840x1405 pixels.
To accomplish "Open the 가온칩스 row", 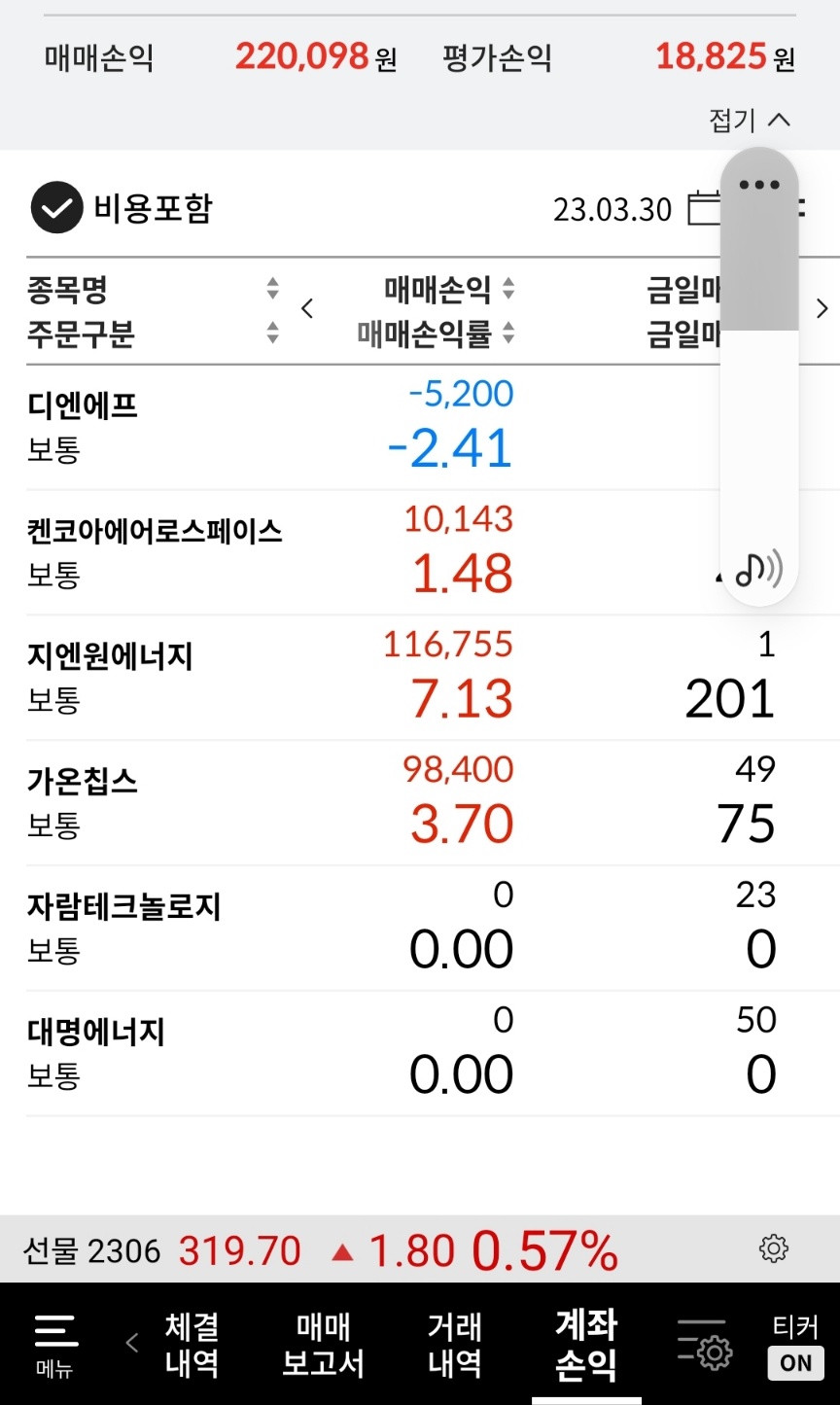I will [420, 803].
